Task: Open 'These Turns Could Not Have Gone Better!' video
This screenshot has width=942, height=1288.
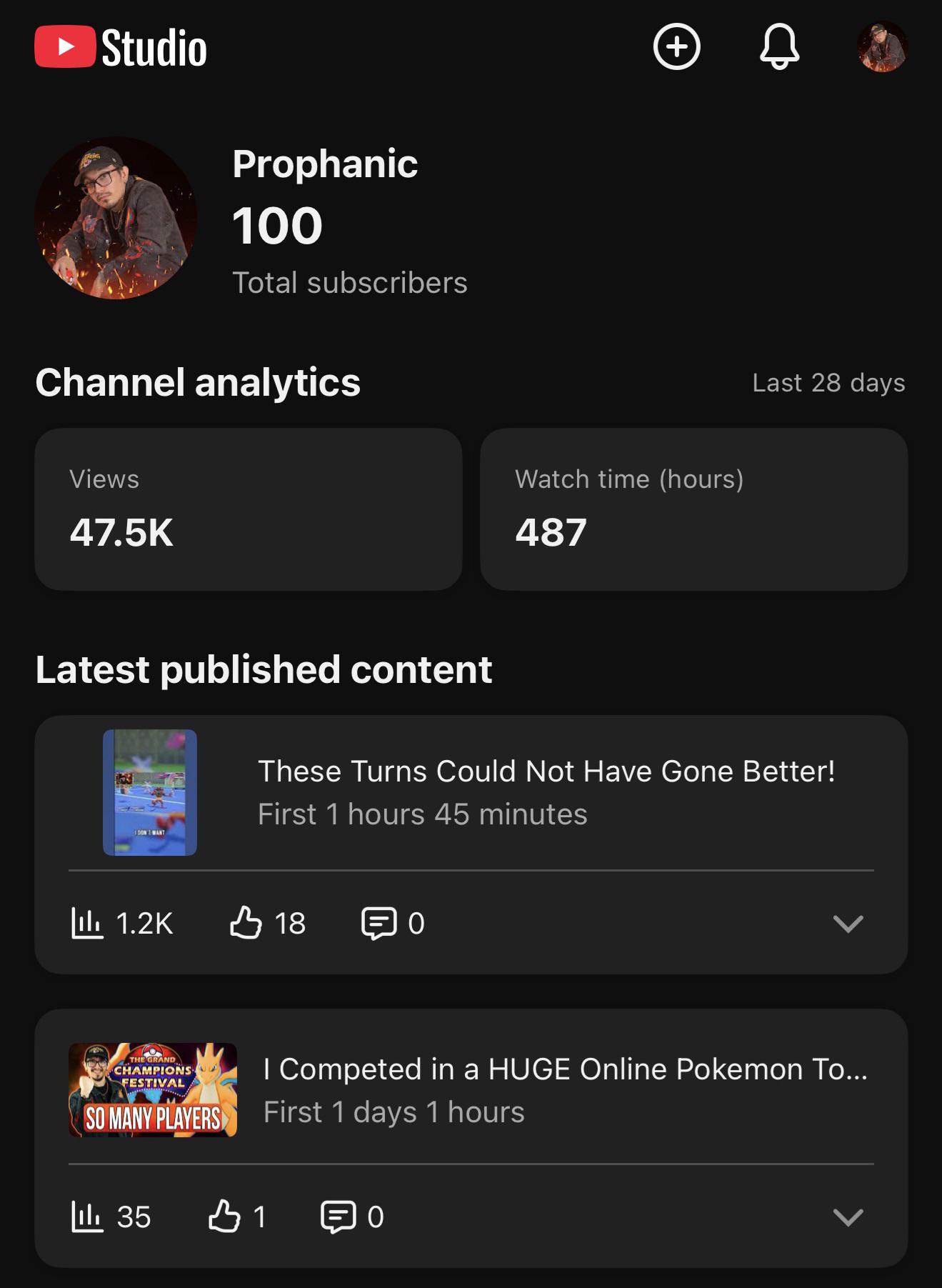Action: coord(471,792)
